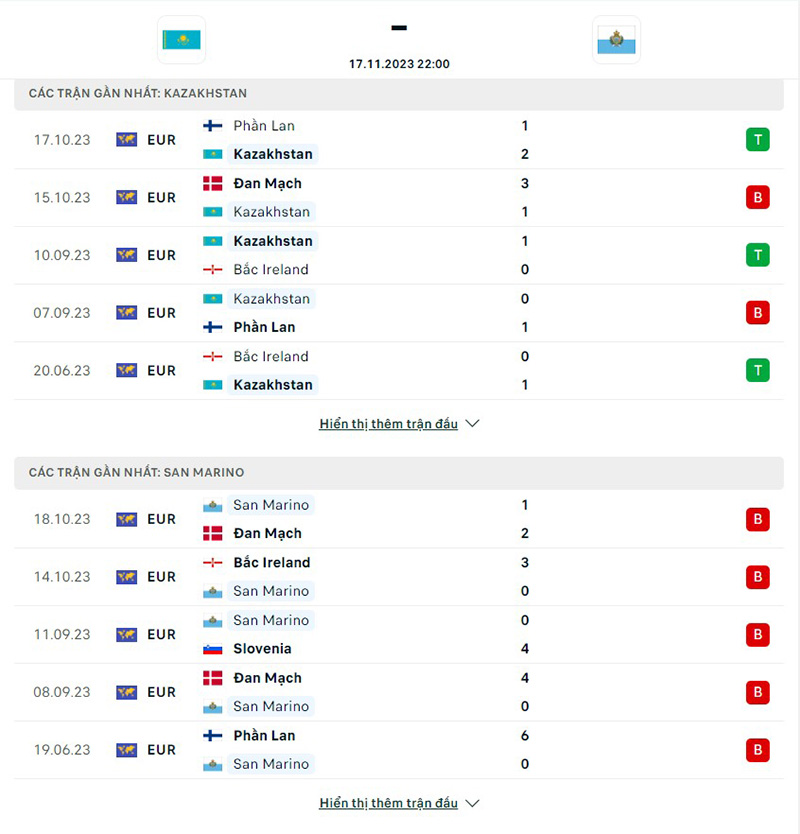Open Kazakhstan team page from header flag
The image size is (800, 834).
click(x=181, y=40)
